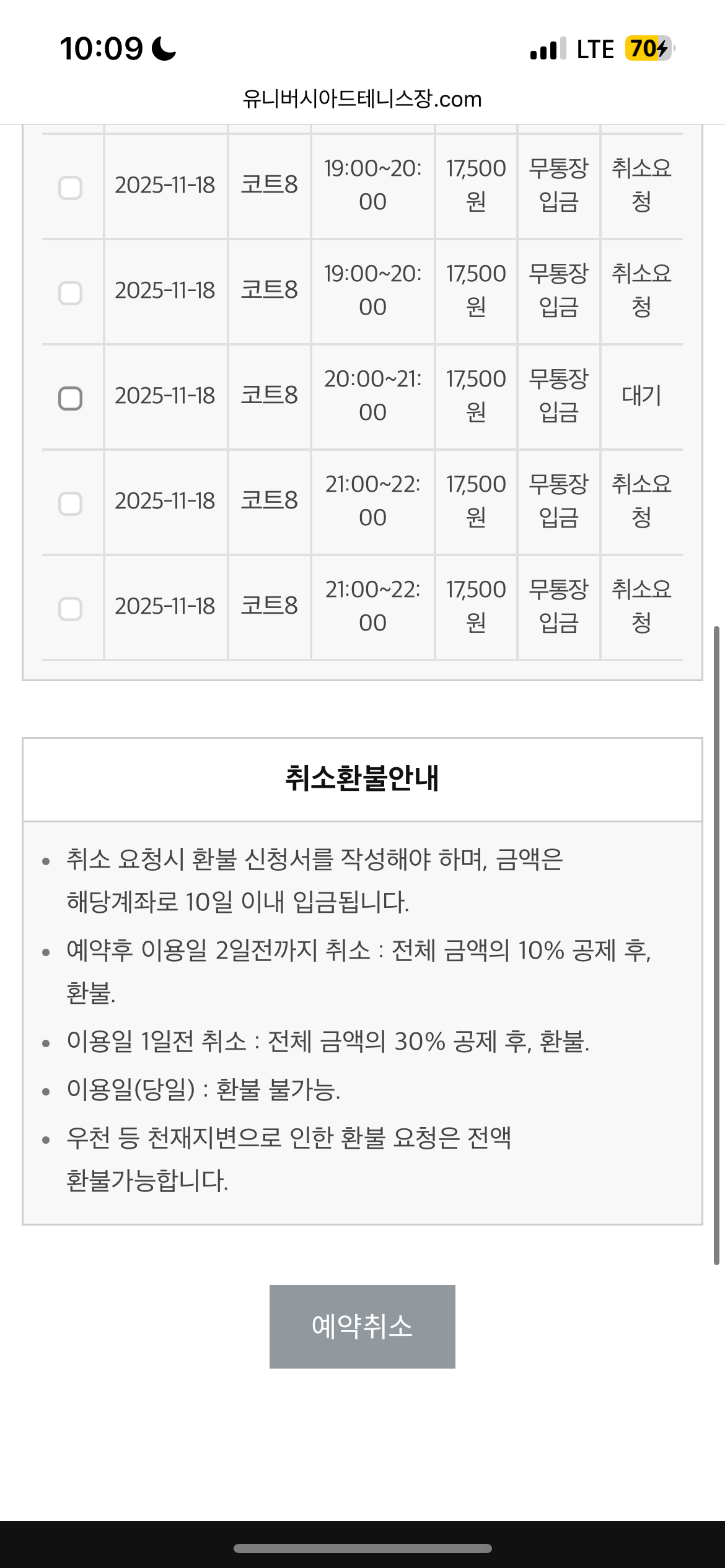The height and width of the screenshot is (1568, 725).
Task: Open the 유니버시아드테니스장.com address bar
Action: click(362, 99)
